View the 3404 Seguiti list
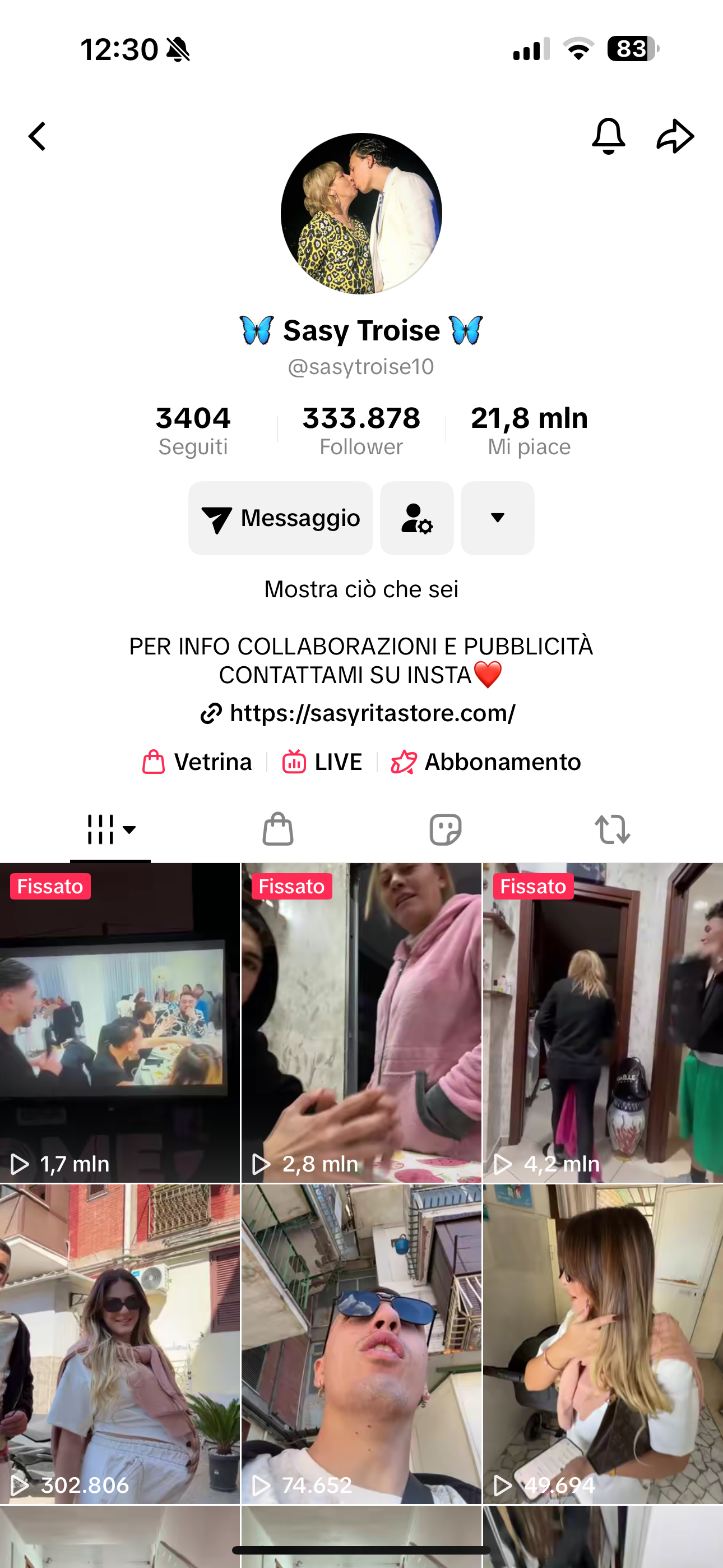Screen dimensions: 723x1568 tap(193, 430)
